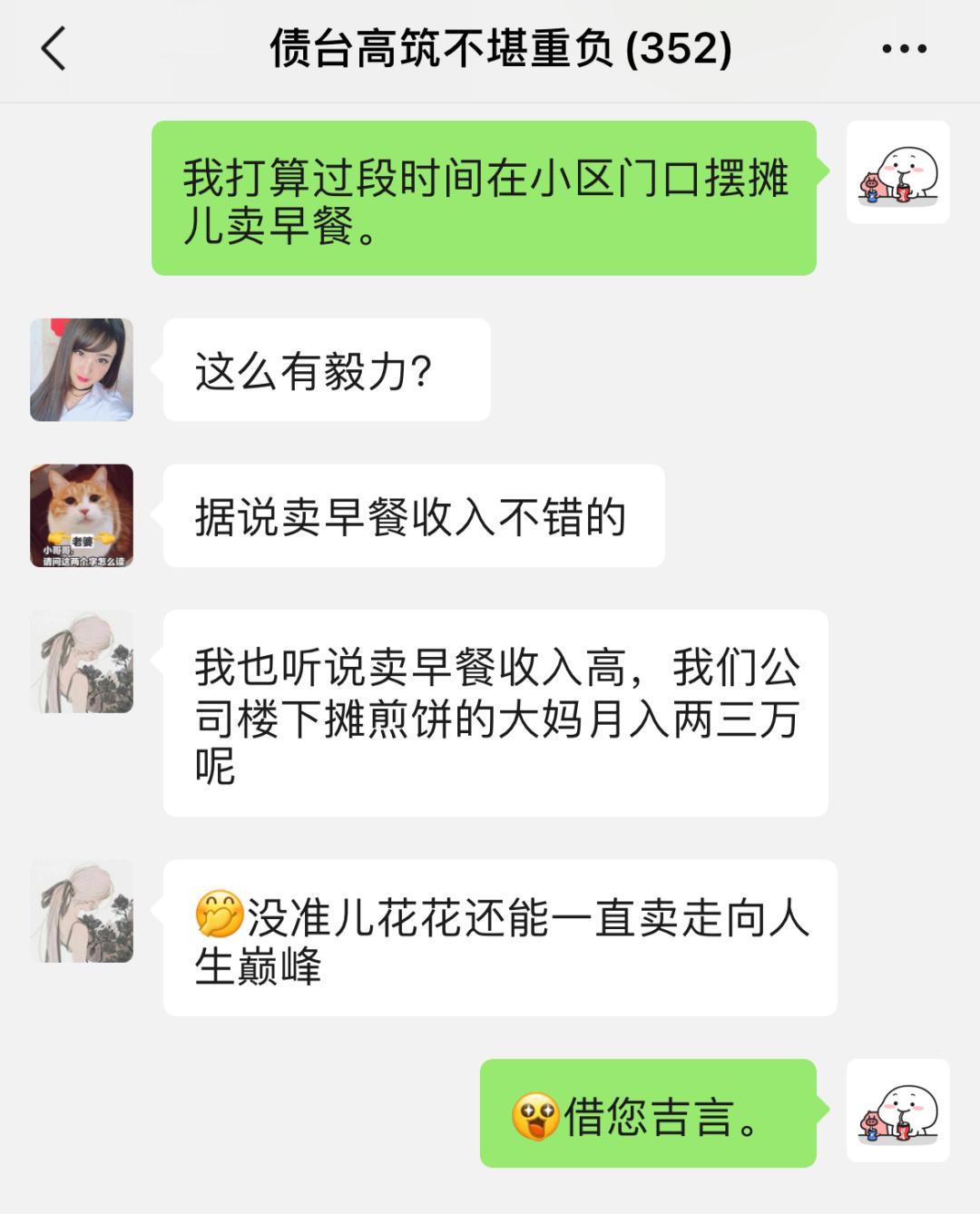
Task: Open profile of the anime girl avatar user
Action: [x=82, y=661]
